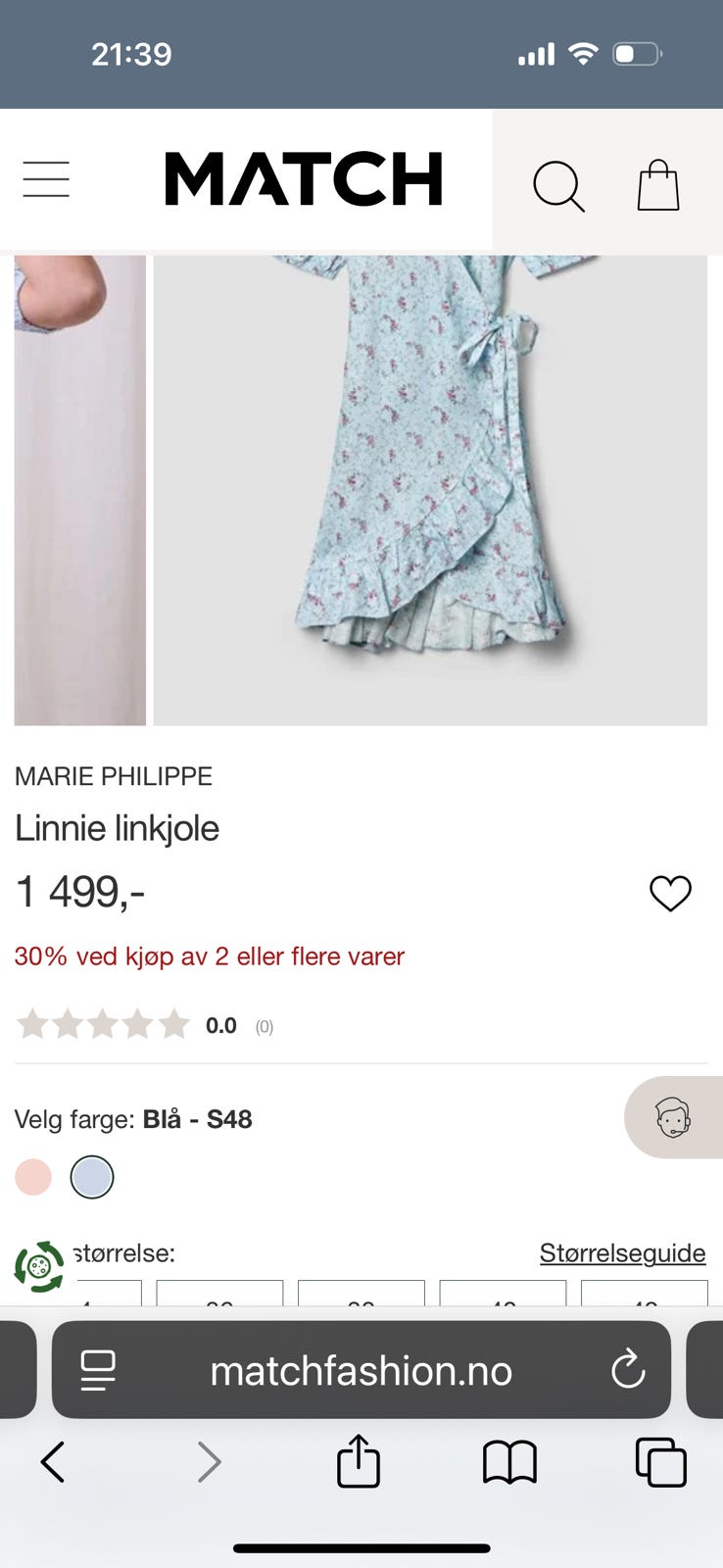This screenshot has width=723, height=1568.
Task: Select the pink color option
Action: [x=32, y=1176]
